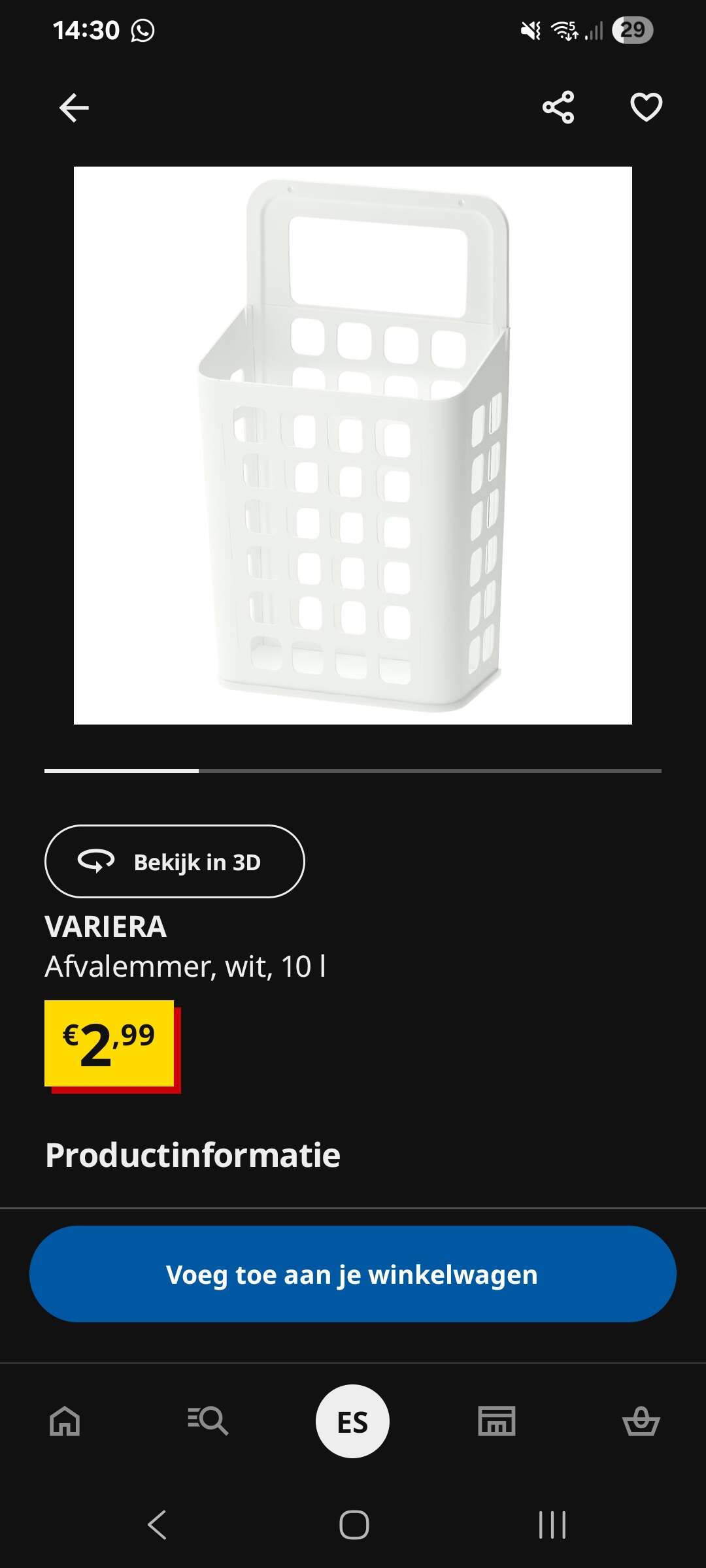Go back using the top arrow

tap(74, 108)
